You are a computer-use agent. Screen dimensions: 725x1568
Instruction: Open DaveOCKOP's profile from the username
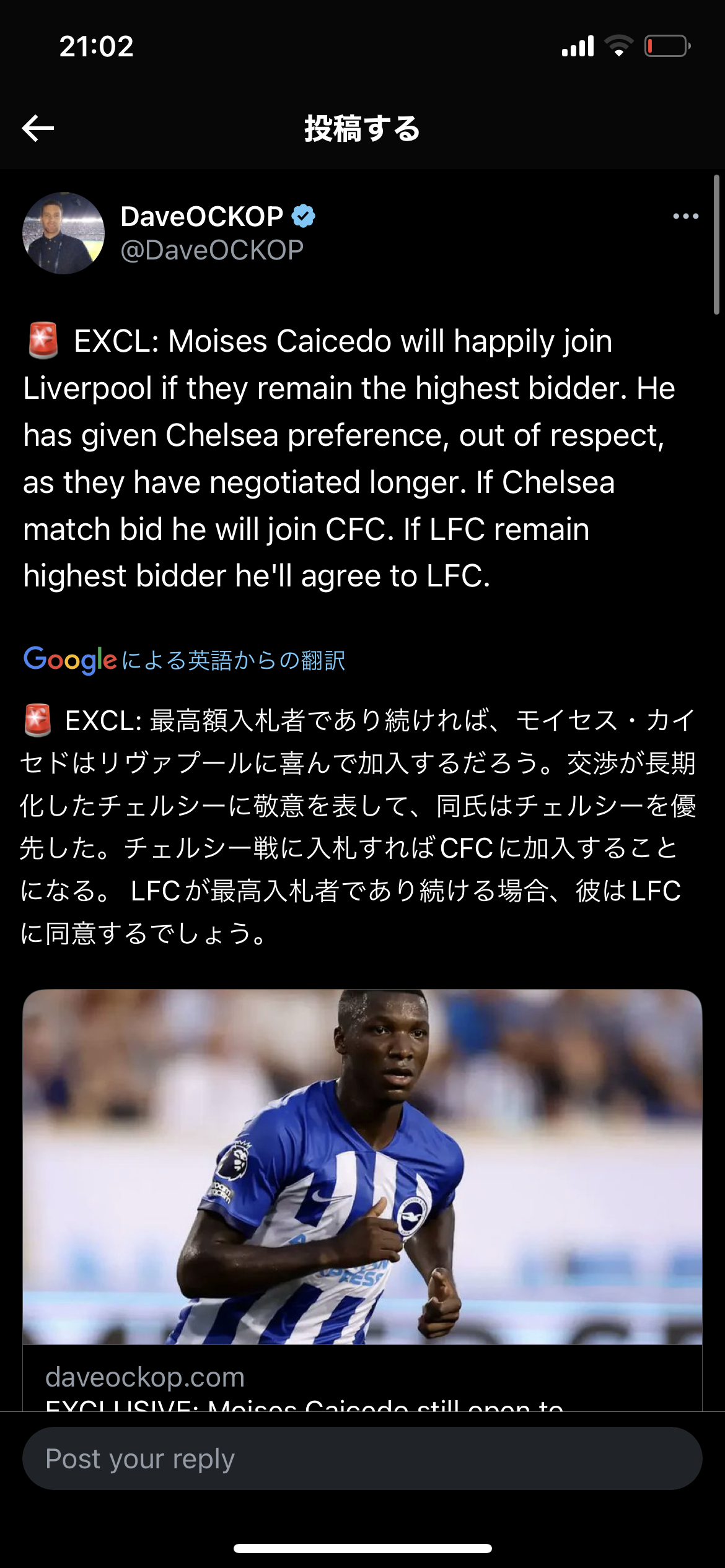(x=201, y=217)
